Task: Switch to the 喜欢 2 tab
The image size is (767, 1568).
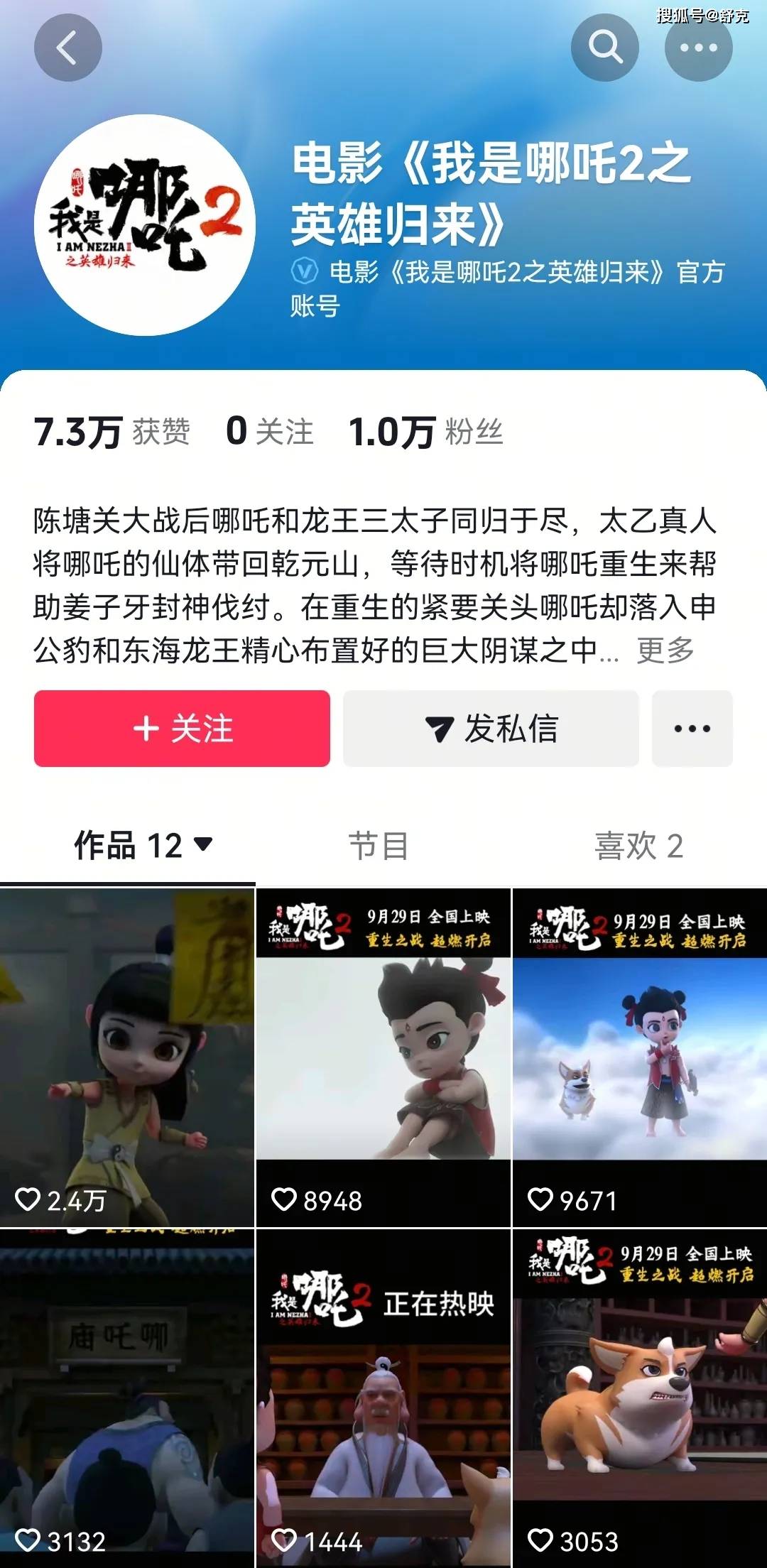Action: [638, 846]
